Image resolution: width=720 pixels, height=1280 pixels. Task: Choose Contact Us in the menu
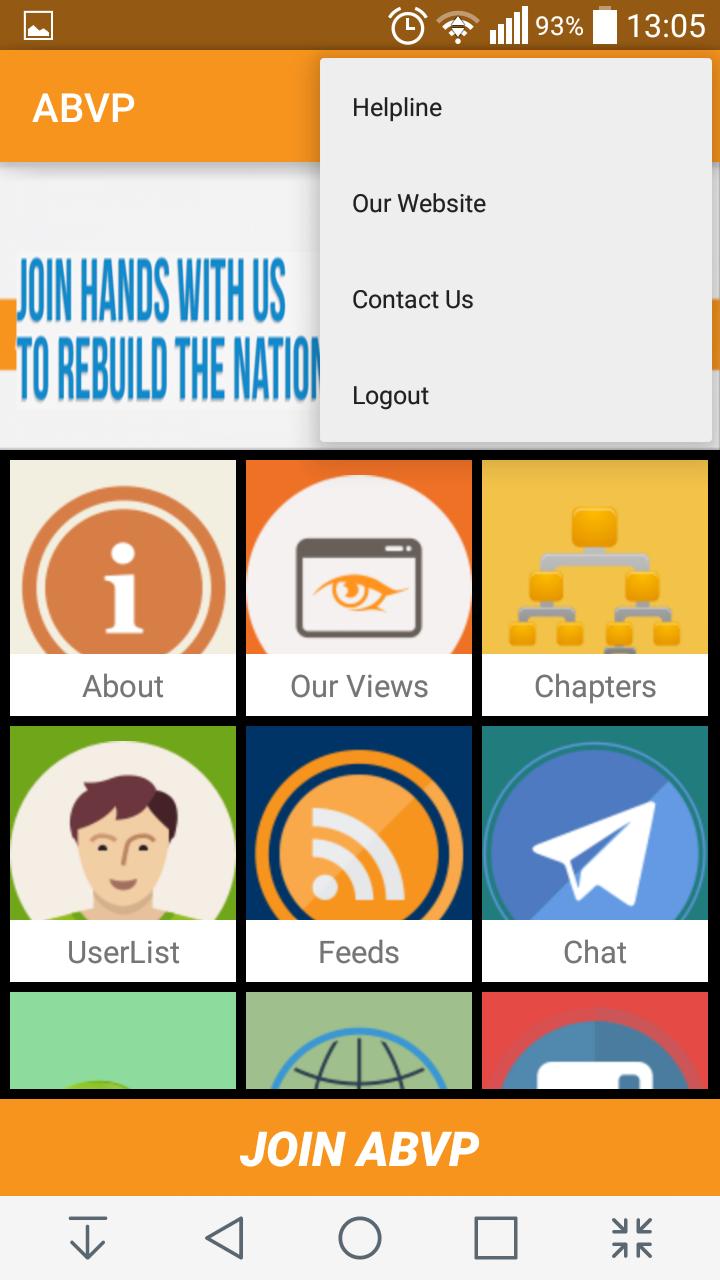pos(413,300)
